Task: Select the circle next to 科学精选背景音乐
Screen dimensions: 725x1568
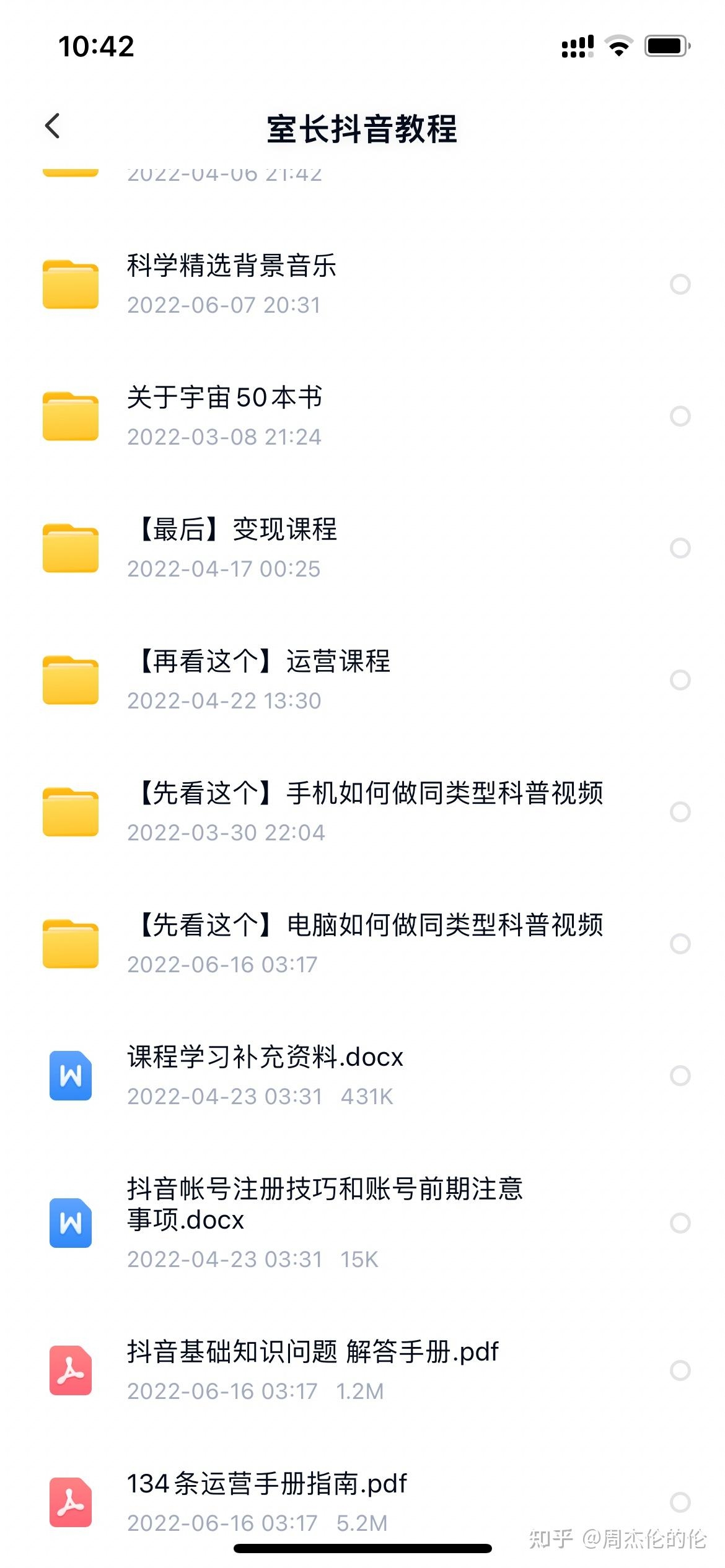Action: coord(679,285)
